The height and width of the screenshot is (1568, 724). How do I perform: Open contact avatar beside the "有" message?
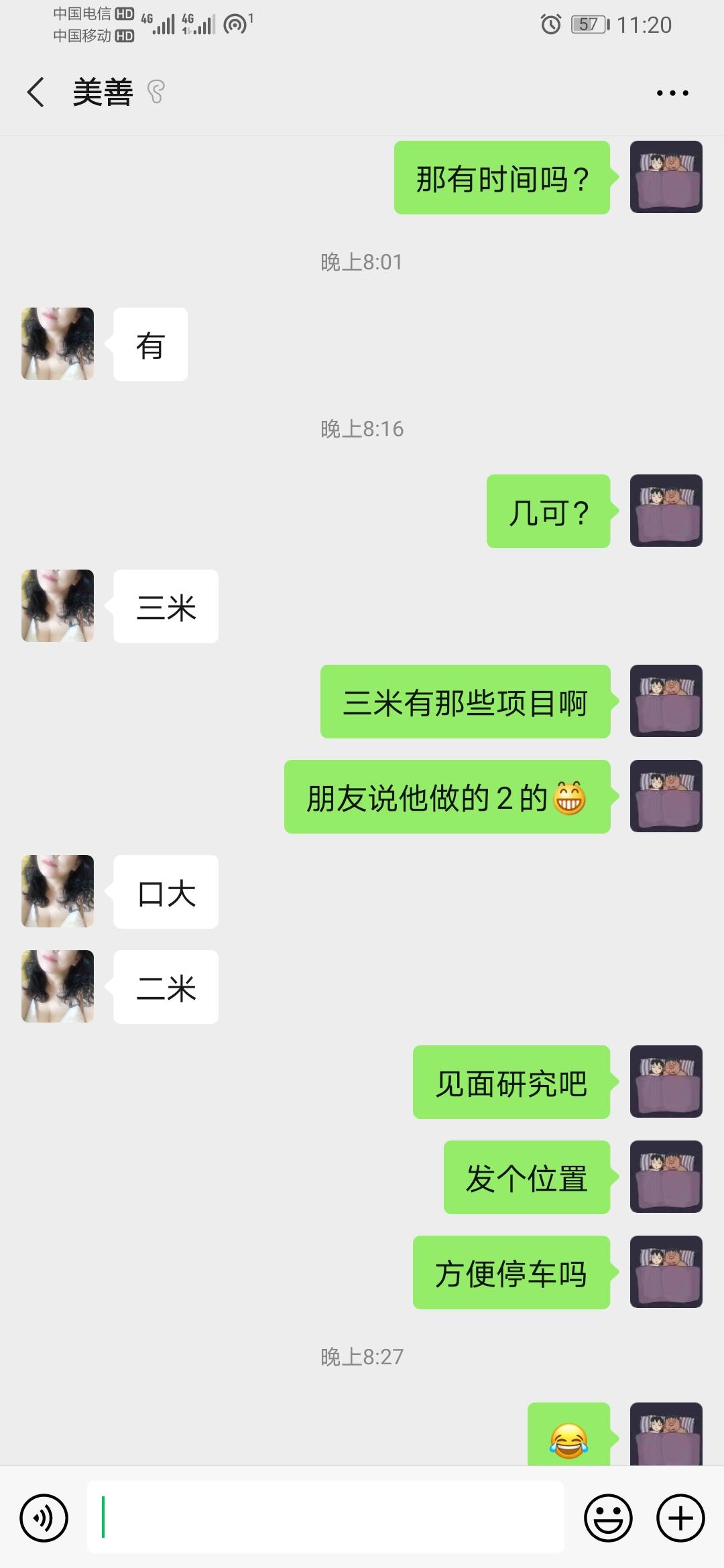point(58,344)
